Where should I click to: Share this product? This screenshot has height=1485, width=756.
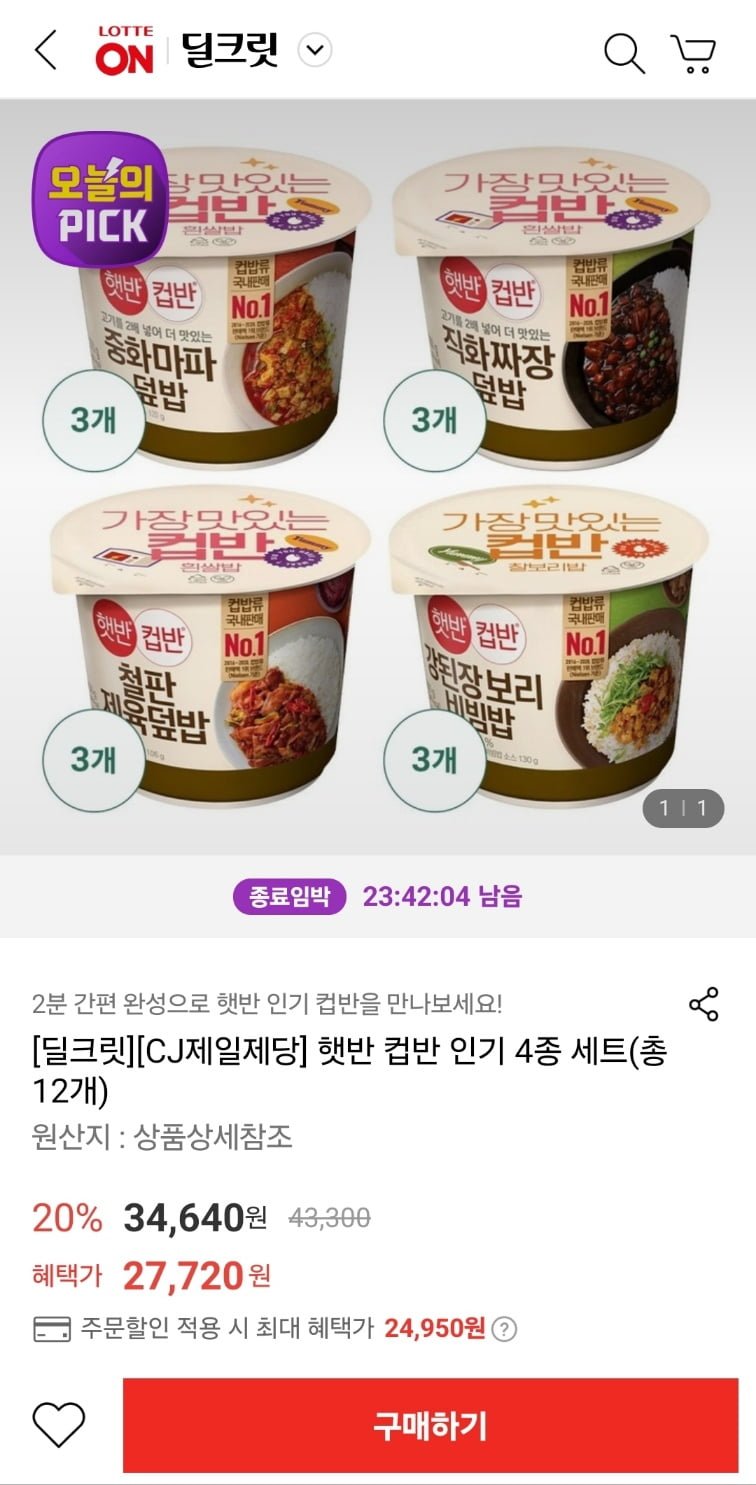click(x=704, y=1004)
